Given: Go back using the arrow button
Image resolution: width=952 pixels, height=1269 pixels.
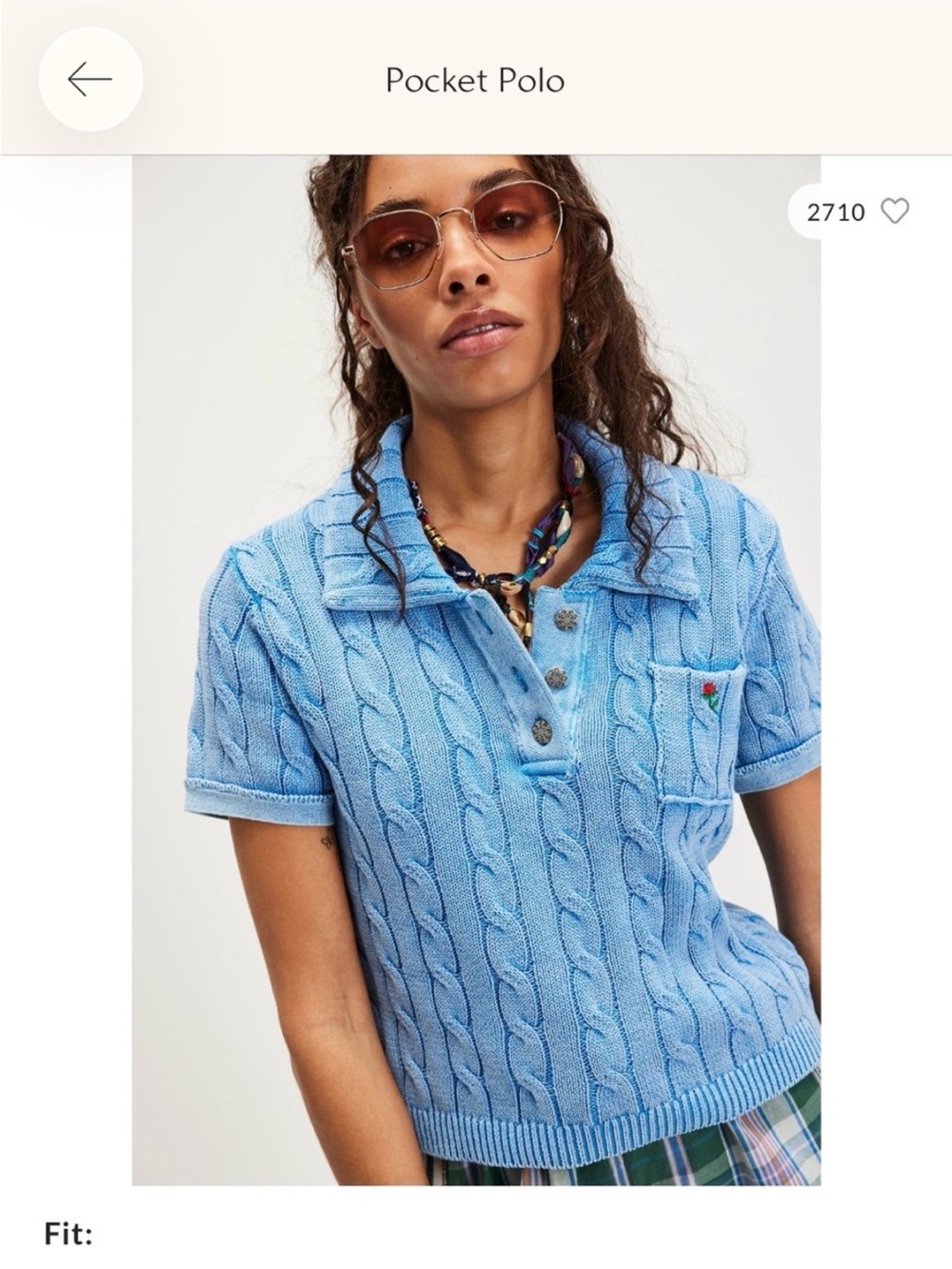Looking at the screenshot, I should [x=90, y=79].
